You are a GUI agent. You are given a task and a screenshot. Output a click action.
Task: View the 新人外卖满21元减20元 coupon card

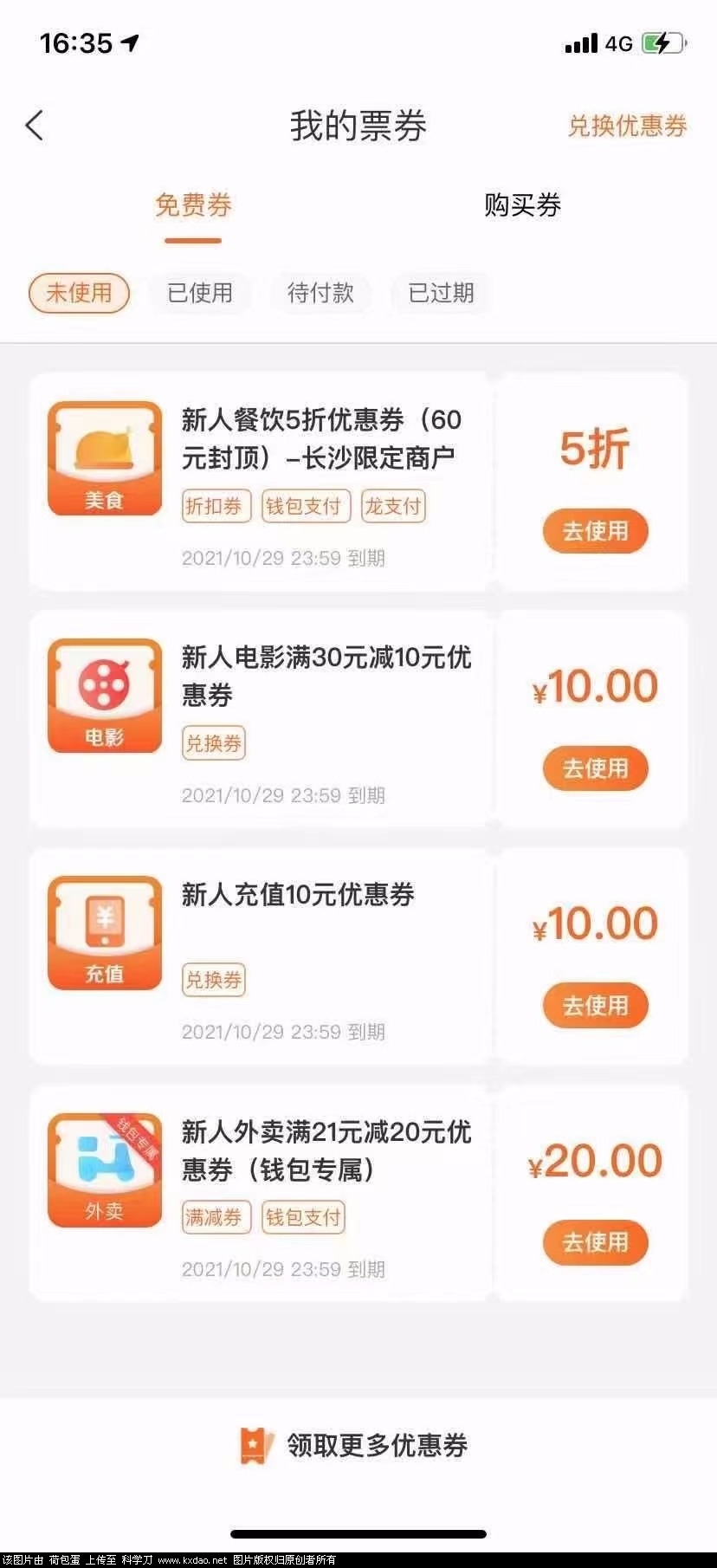(x=326, y=1150)
